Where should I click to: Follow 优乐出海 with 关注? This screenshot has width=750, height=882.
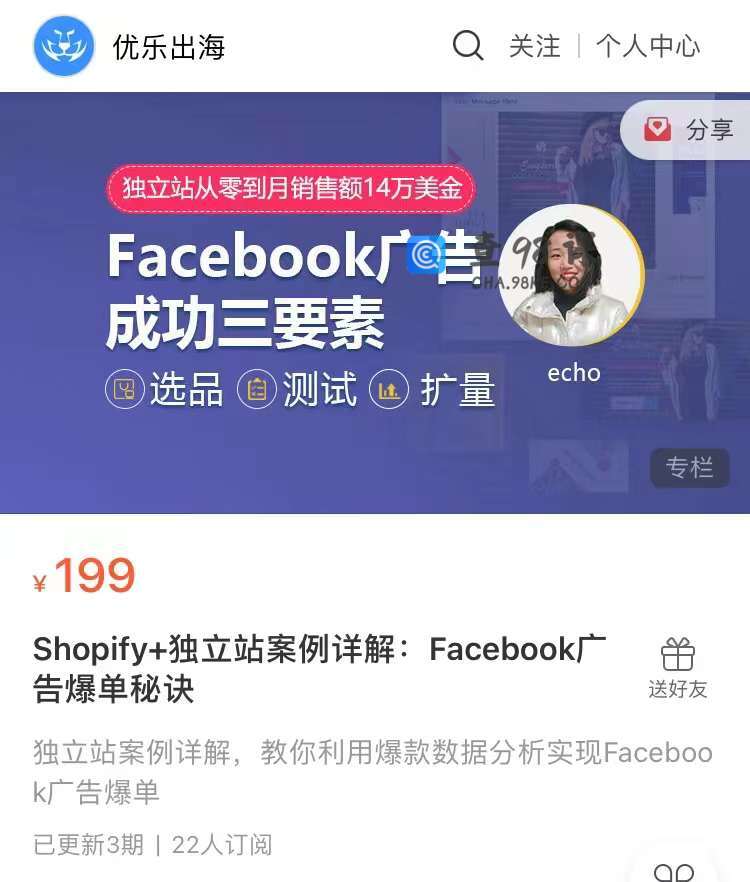click(535, 46)
